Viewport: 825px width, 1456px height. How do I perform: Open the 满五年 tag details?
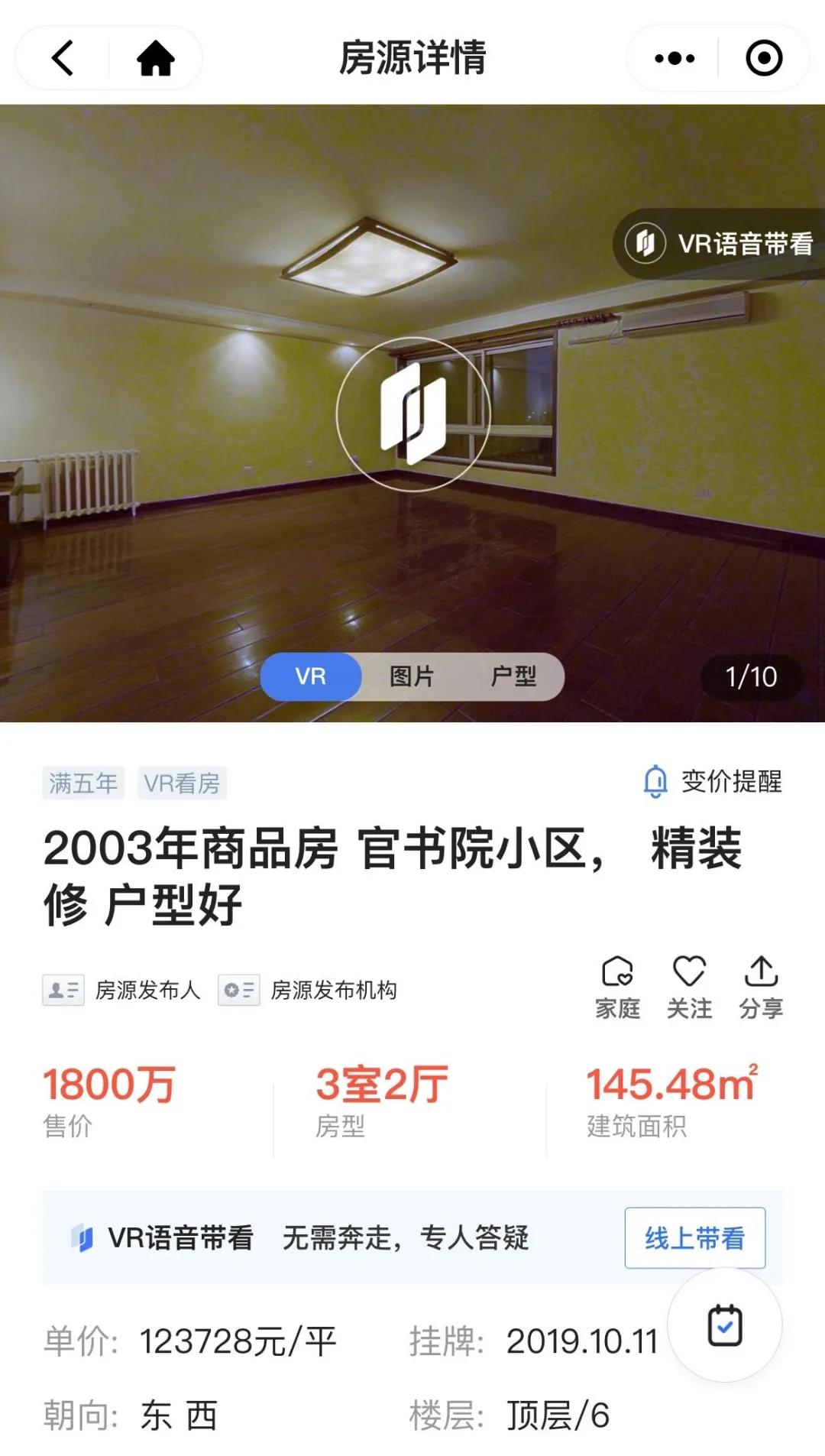pos(82,782)
